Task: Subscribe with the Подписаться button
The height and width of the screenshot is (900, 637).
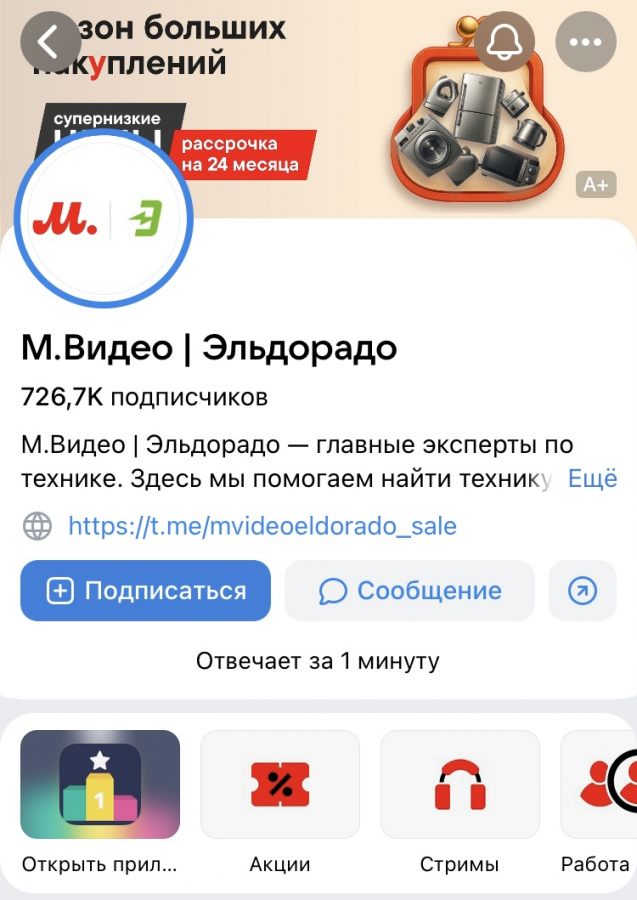Action: (x=146, y=591)
